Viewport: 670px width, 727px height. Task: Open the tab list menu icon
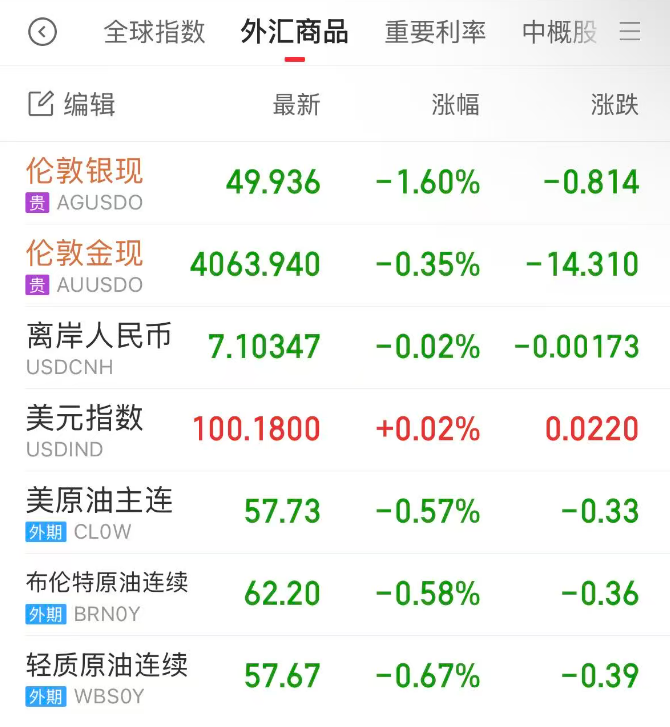tap(630, 32)
